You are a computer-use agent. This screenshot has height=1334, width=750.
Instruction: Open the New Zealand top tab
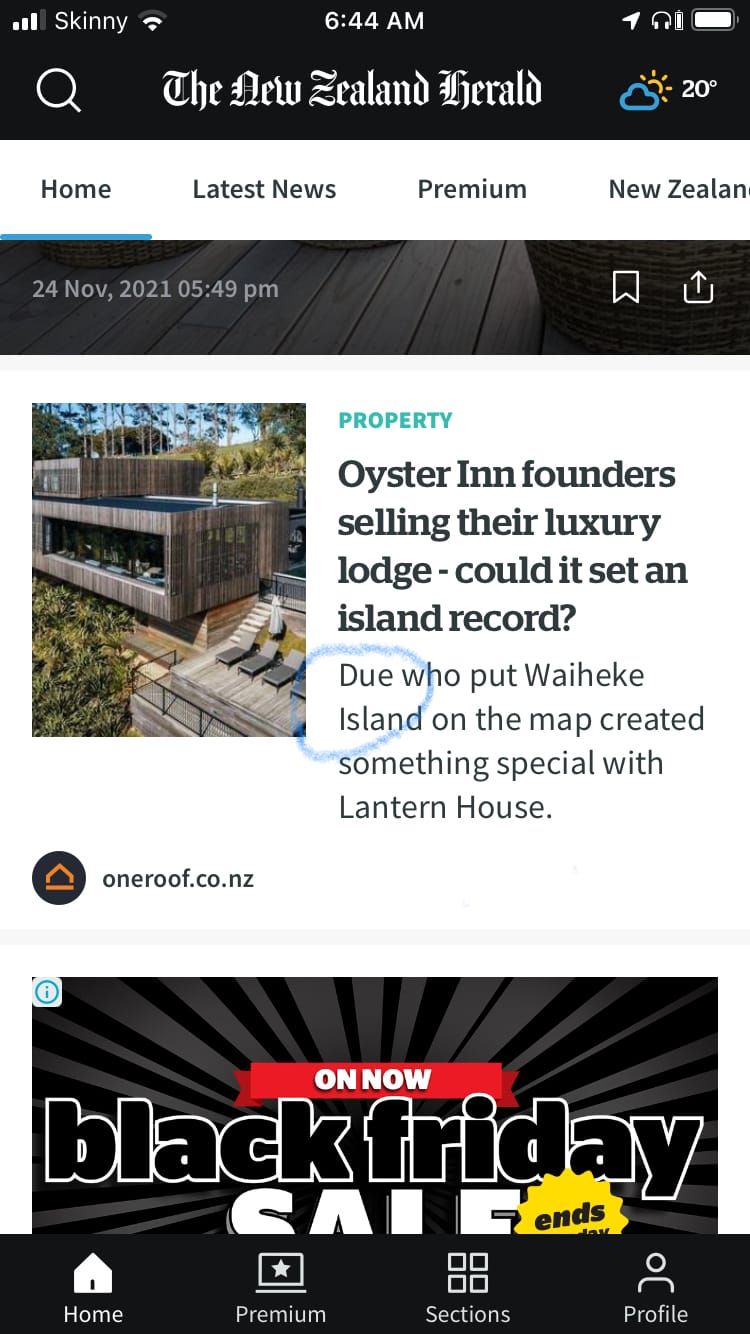click(678, 189)
